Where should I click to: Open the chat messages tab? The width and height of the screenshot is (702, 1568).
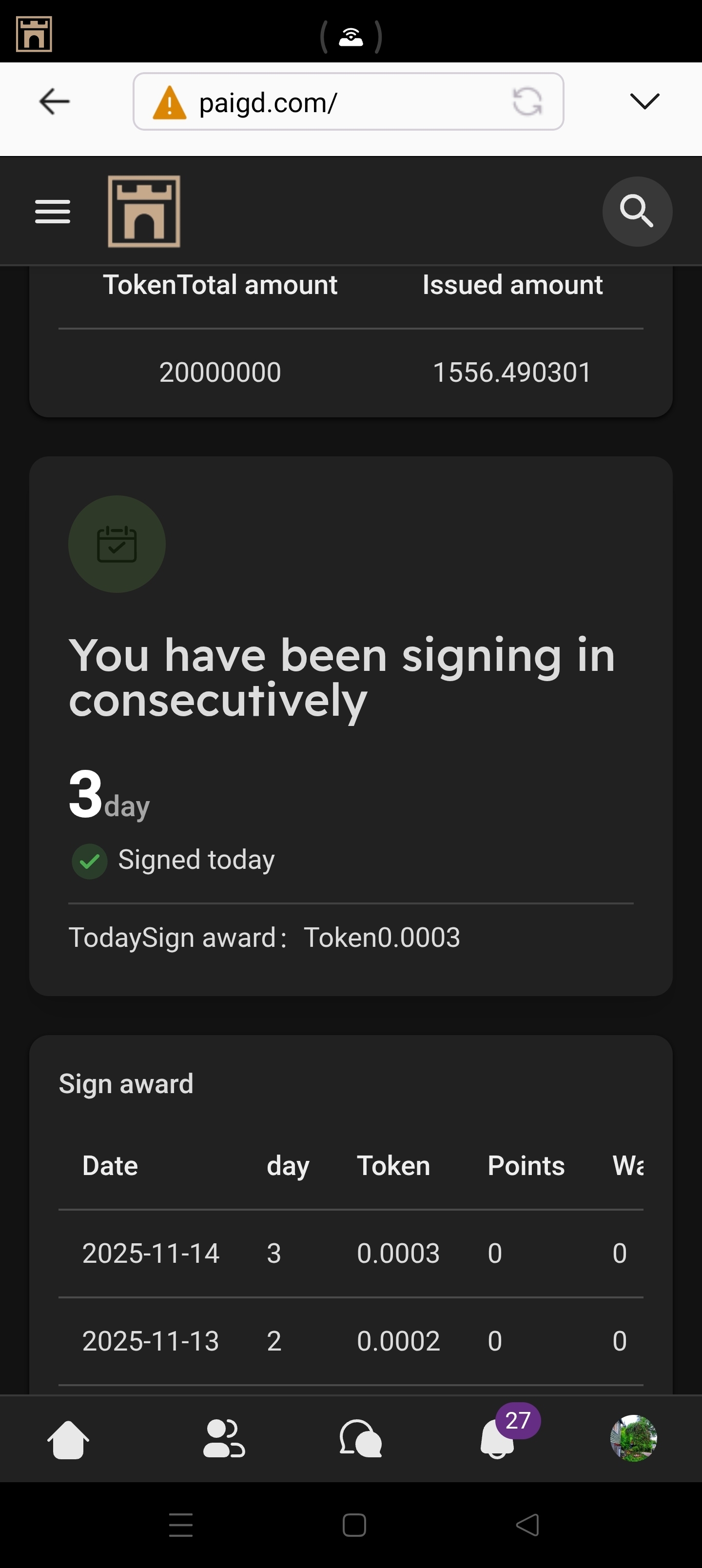pos(360,1439)
